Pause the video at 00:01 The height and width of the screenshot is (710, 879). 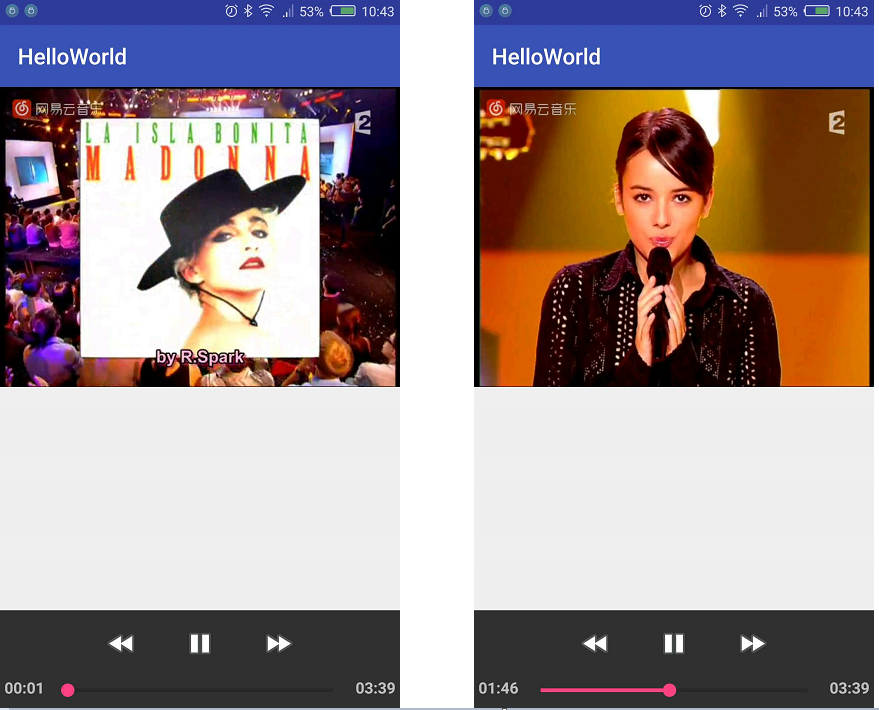click(x=200, y=643)
